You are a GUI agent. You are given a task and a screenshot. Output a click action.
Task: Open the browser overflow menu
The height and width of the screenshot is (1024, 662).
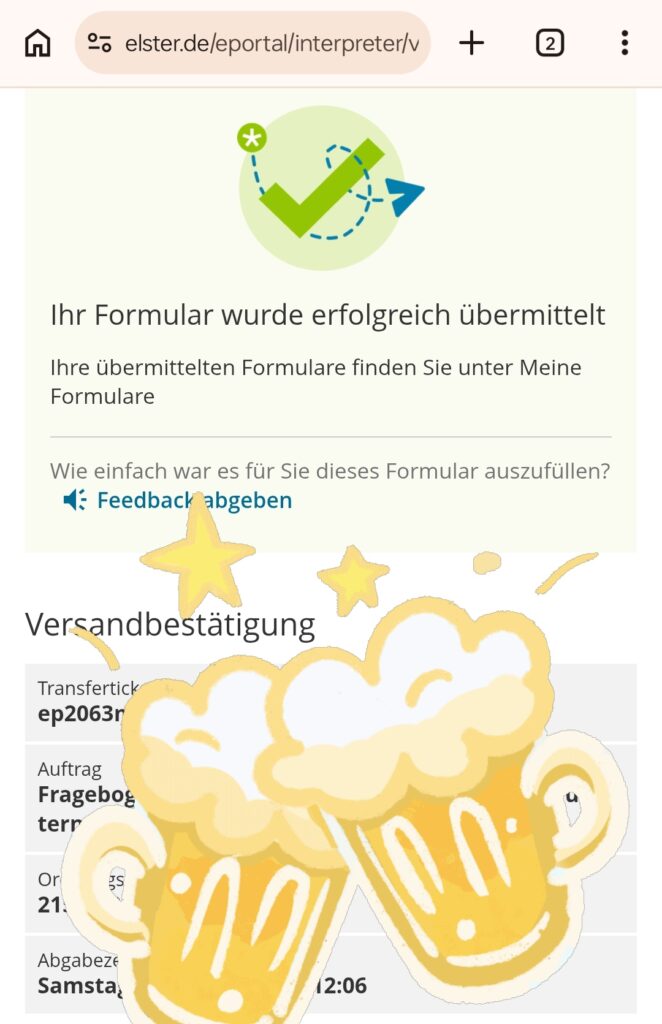coord(625,43)
